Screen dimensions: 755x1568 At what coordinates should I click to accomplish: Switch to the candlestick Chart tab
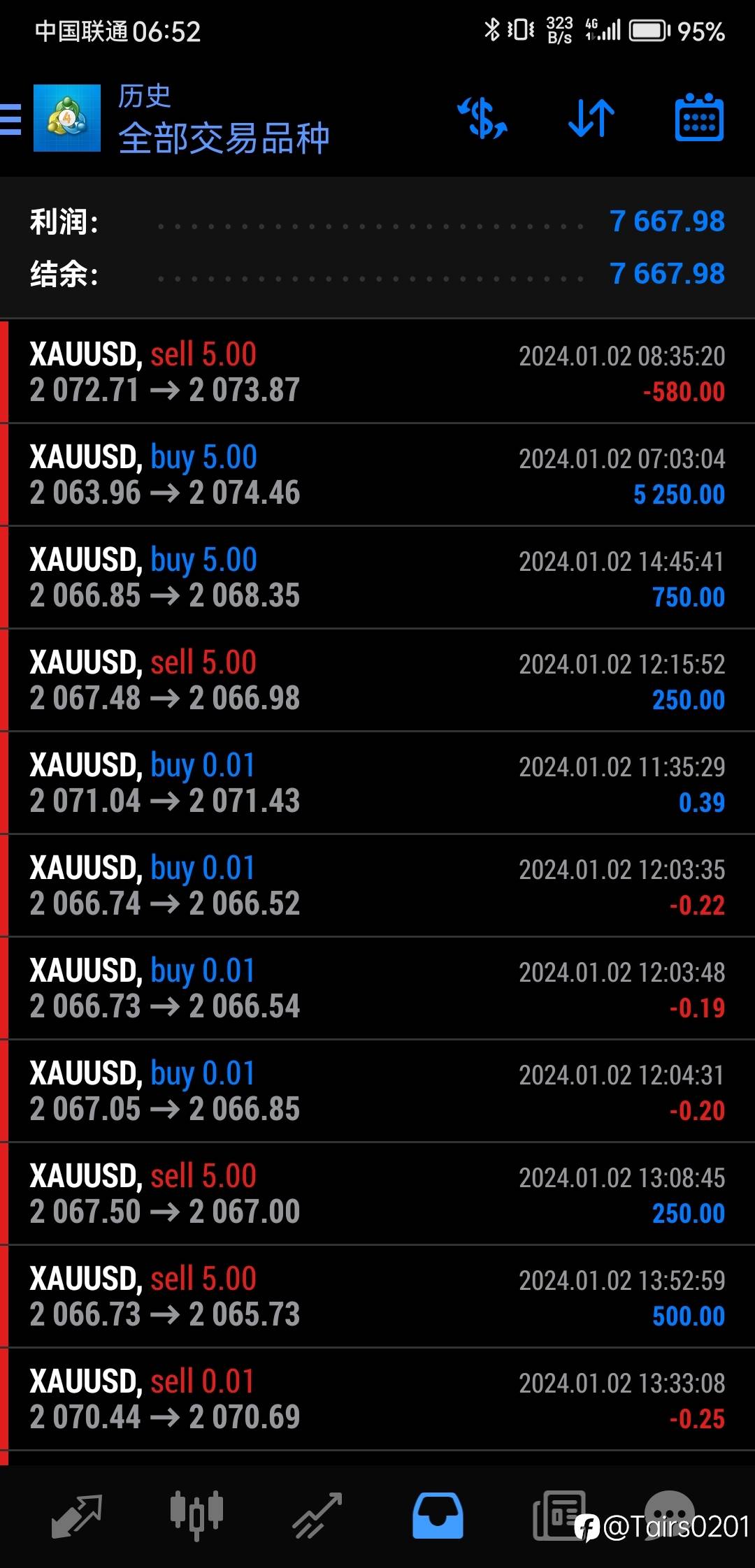(x=196, y=1516)
